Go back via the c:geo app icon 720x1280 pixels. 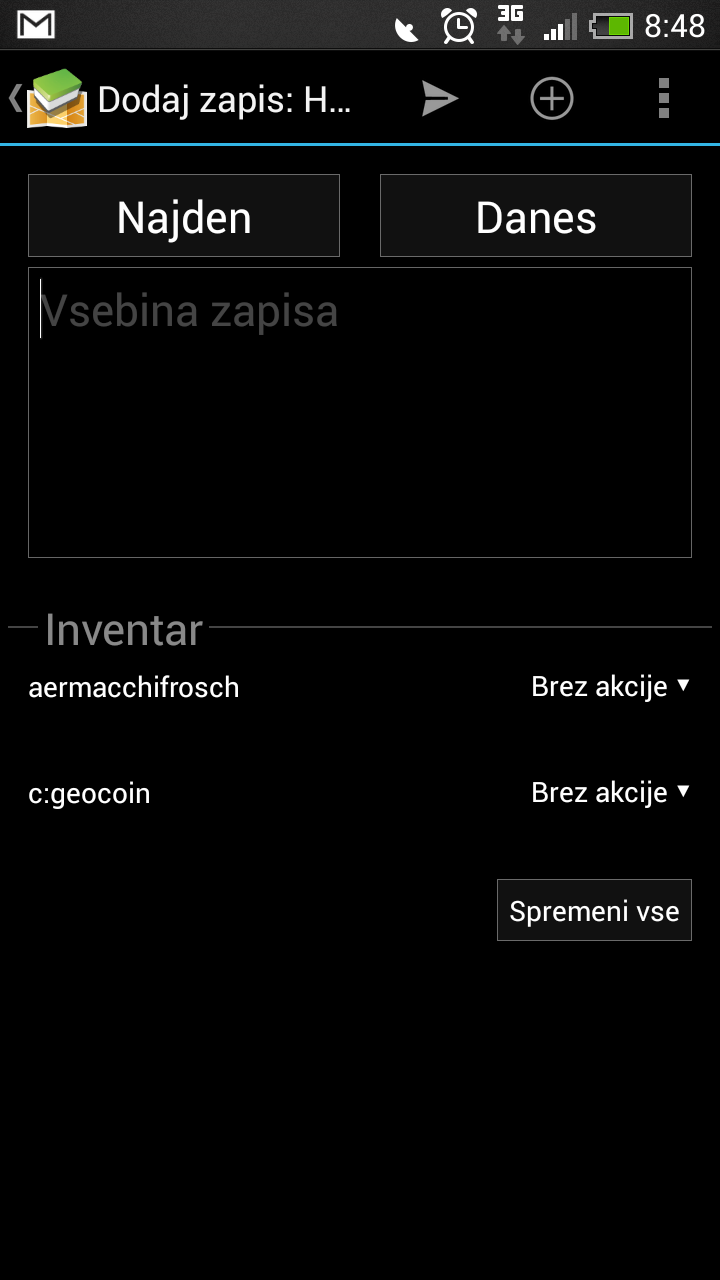point(56,98)
